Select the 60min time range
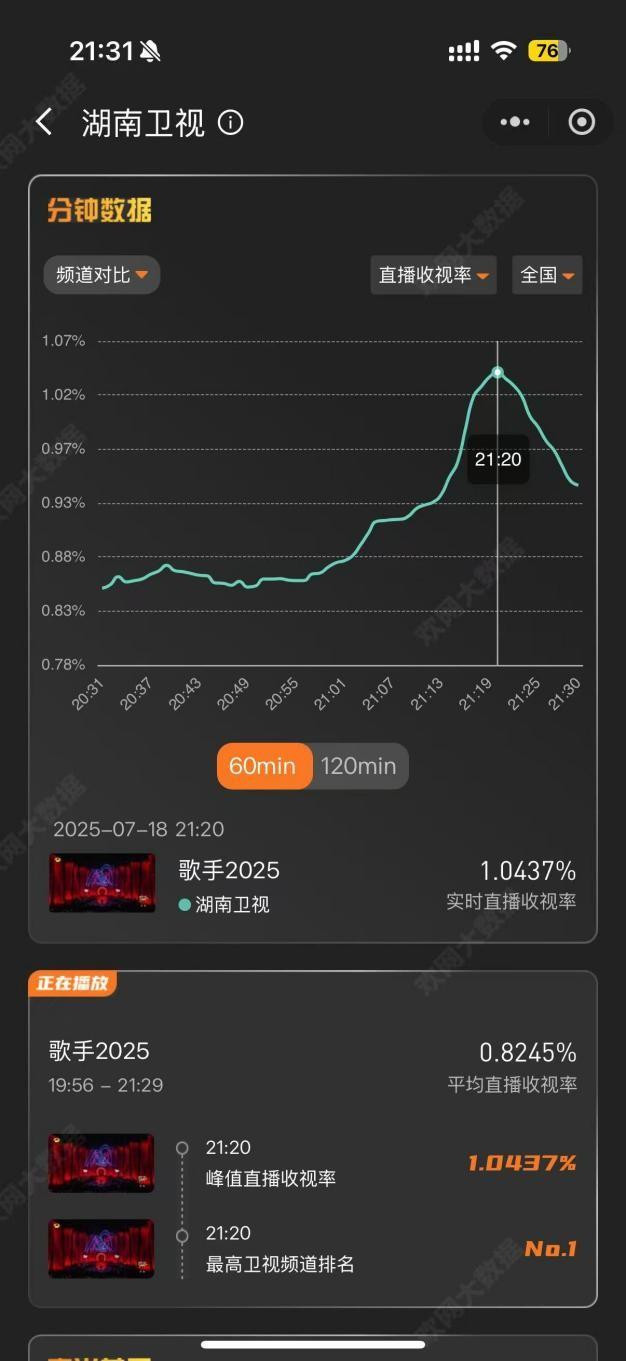 click(x=264, y=766)
